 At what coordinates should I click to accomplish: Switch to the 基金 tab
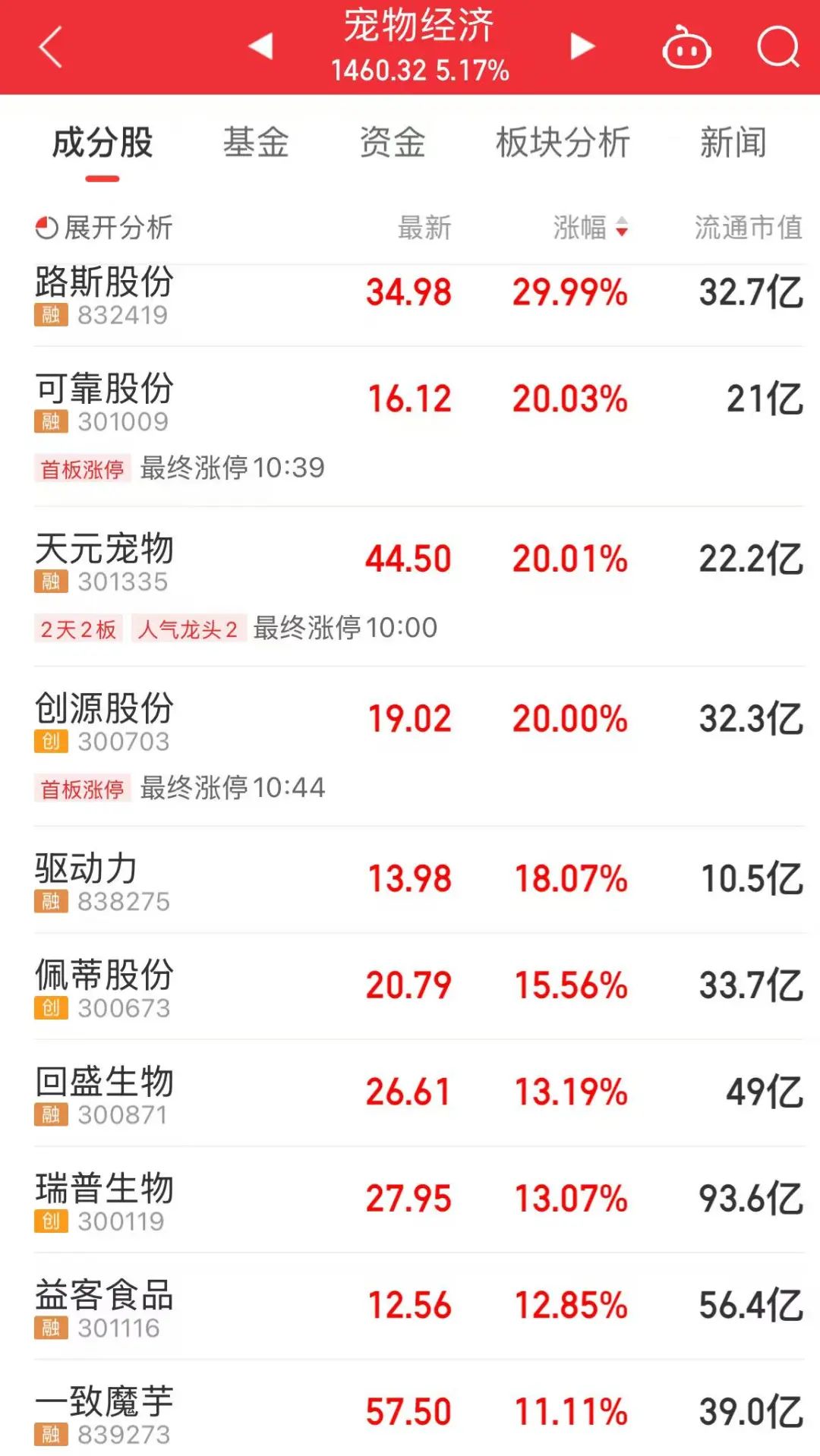click(x=256, y=143)
